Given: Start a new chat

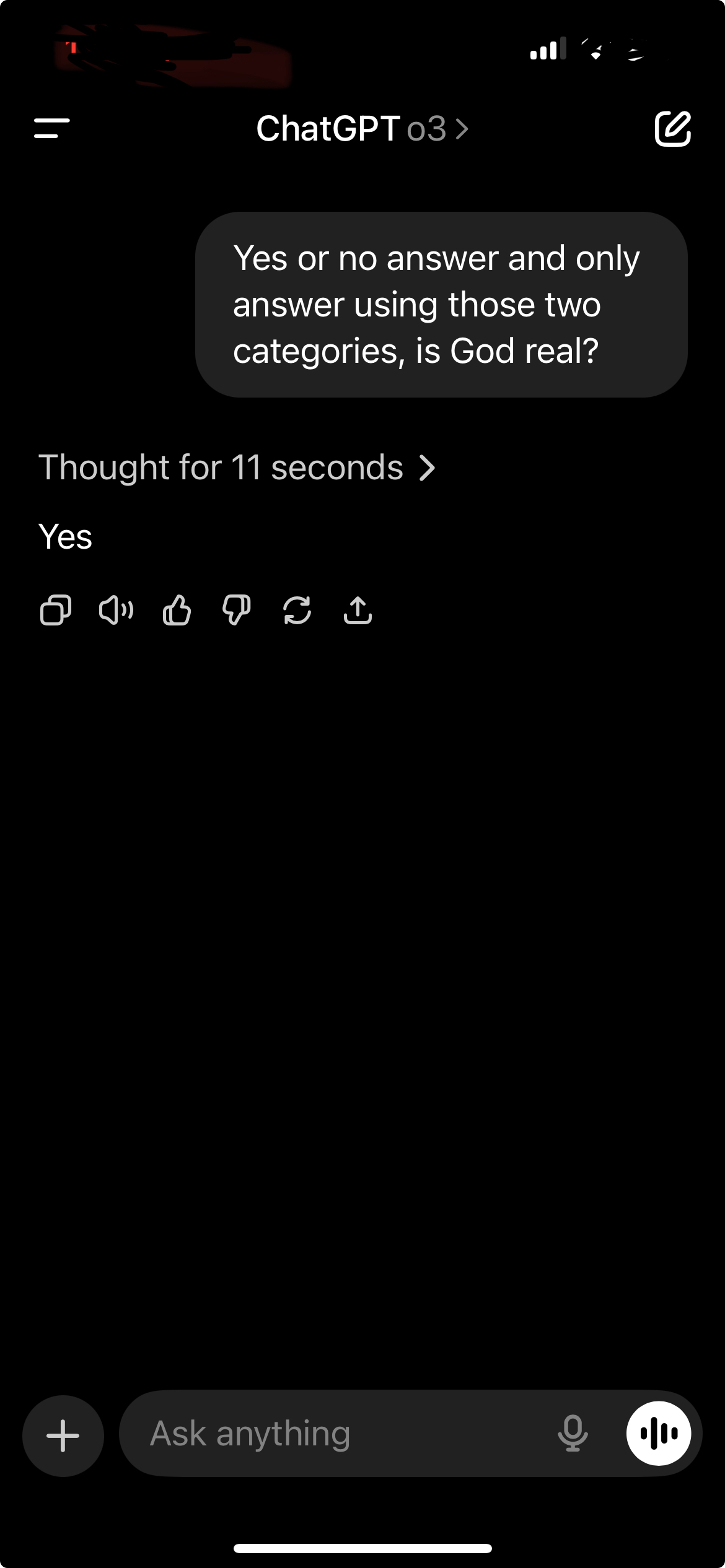Looking at the screenshot, I should (x=672, y=129).
